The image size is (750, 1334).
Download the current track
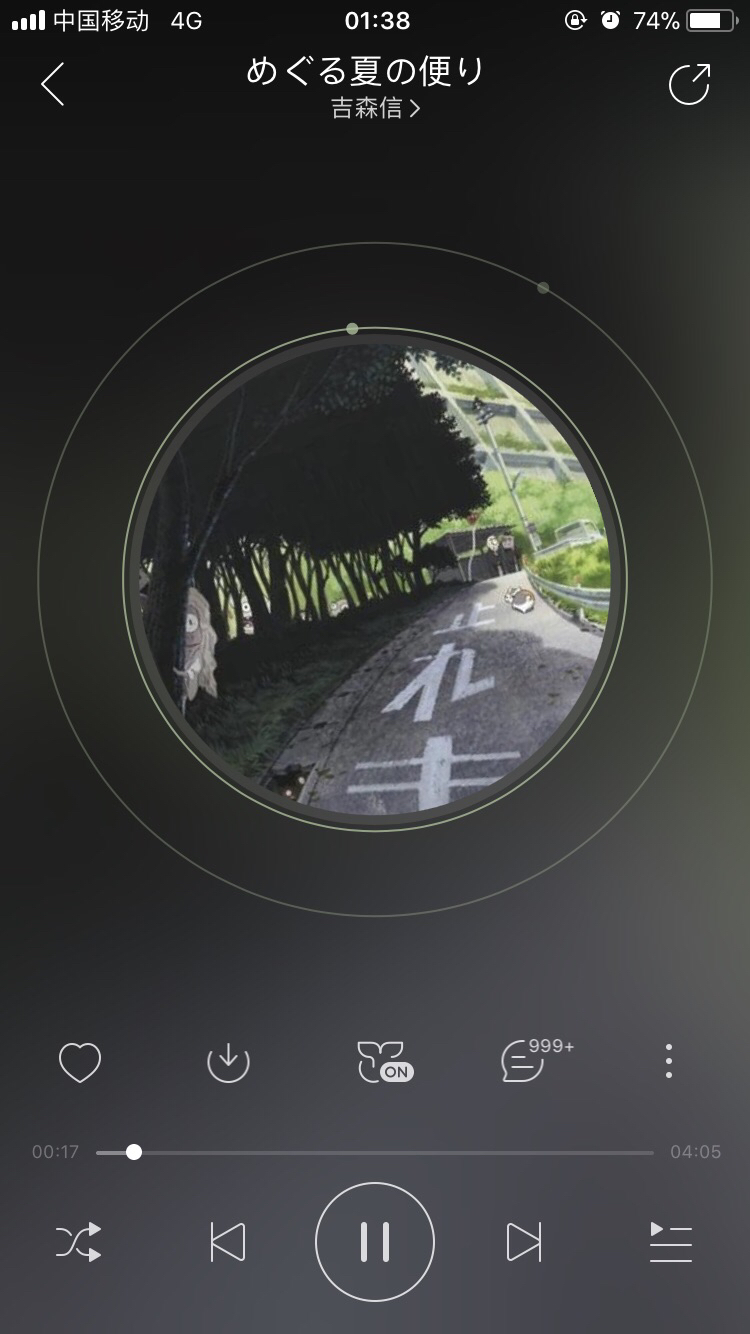pyautogui.click(x=228, y=1062)
